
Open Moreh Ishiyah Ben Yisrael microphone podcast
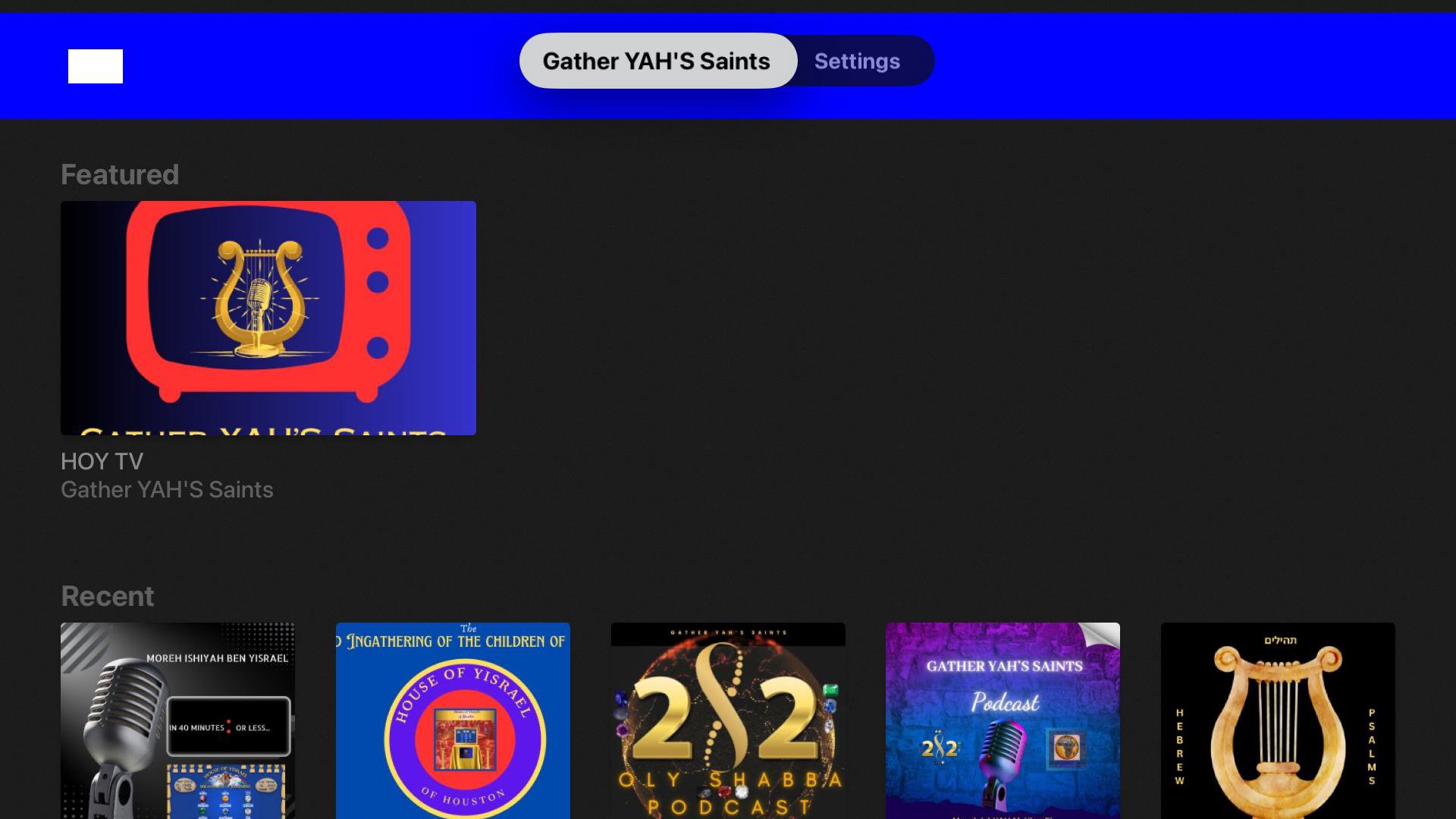177,720
